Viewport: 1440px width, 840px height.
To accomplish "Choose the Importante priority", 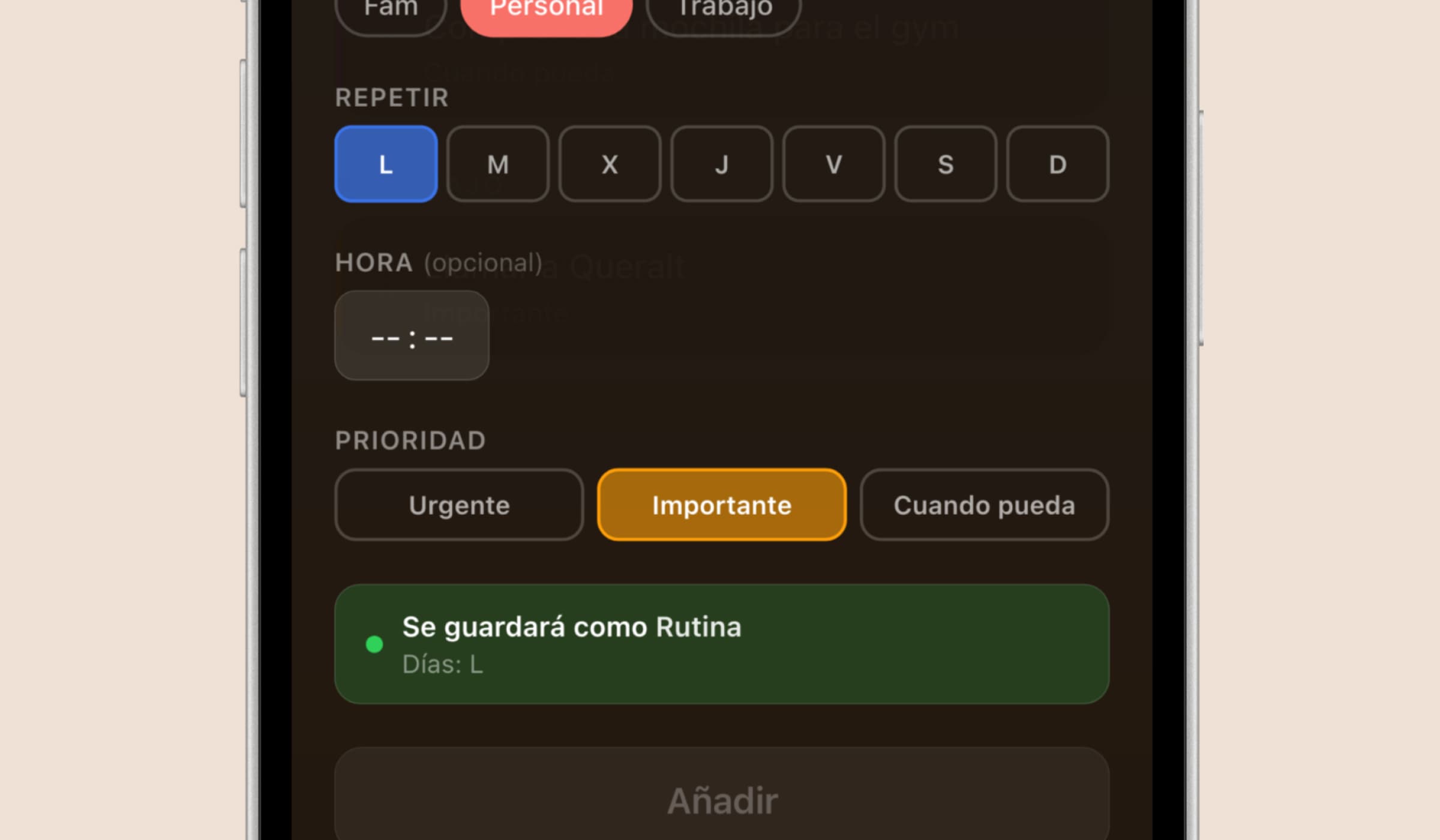I will coord(722,505).
